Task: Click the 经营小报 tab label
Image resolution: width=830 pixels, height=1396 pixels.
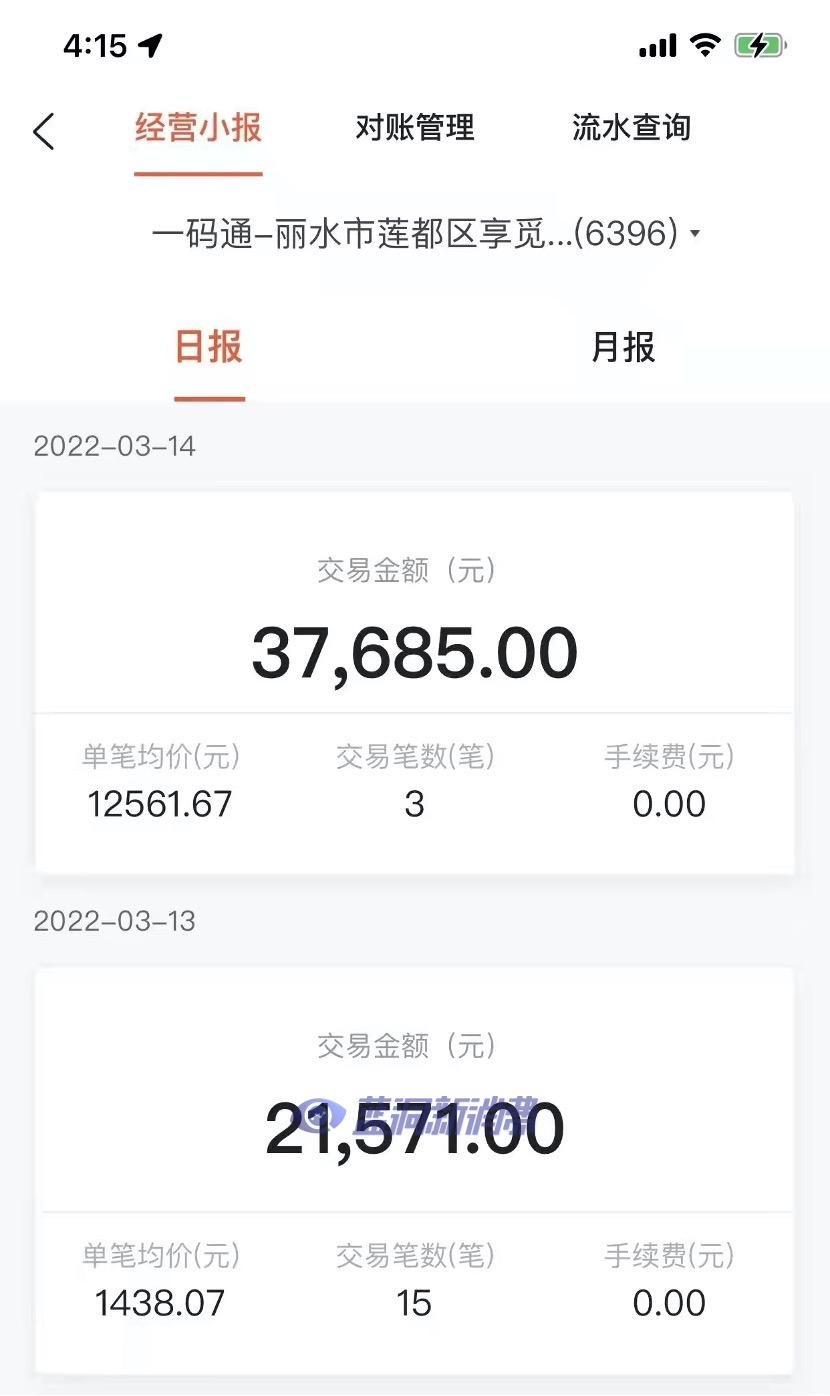Action: pos(197,128)
